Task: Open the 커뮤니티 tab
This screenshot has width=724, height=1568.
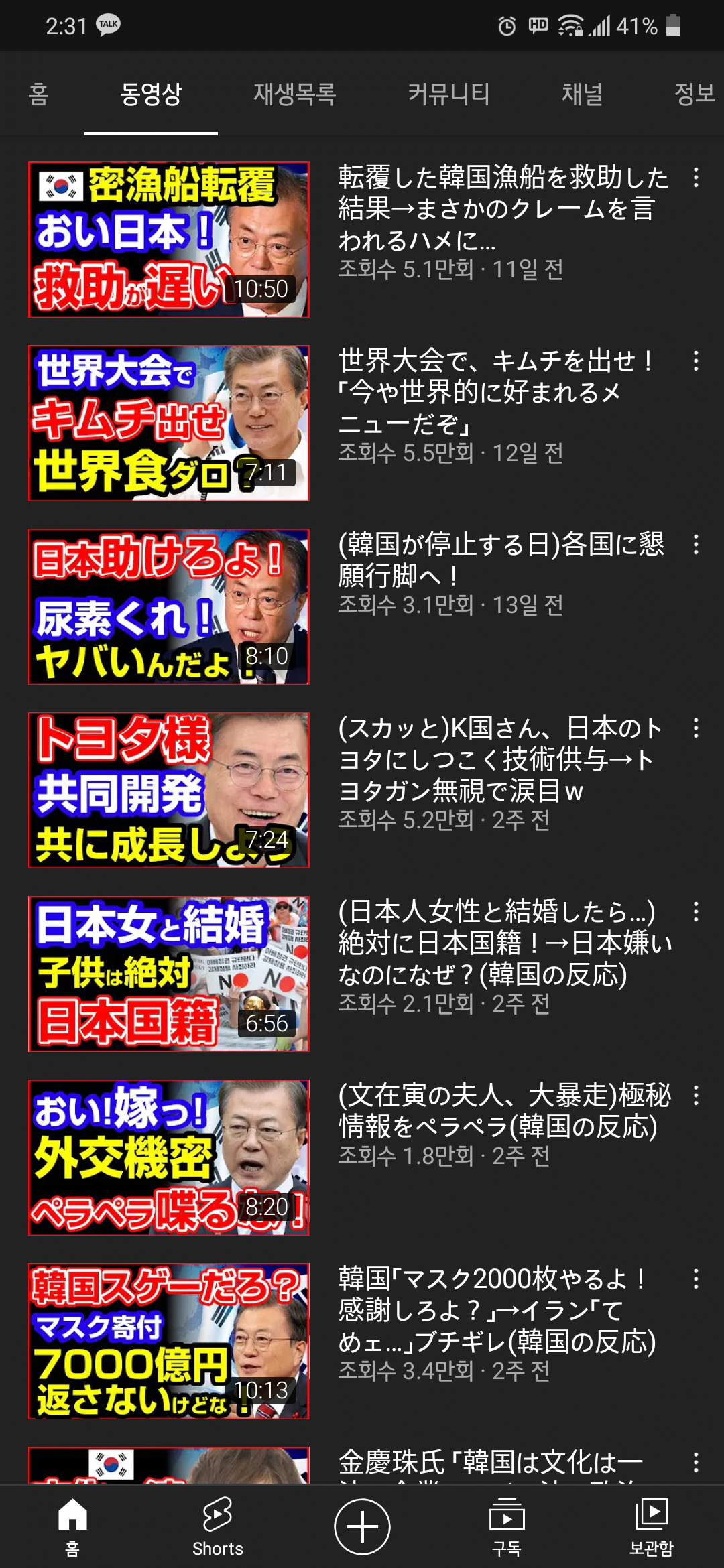Action: click(x=448, y=94)
